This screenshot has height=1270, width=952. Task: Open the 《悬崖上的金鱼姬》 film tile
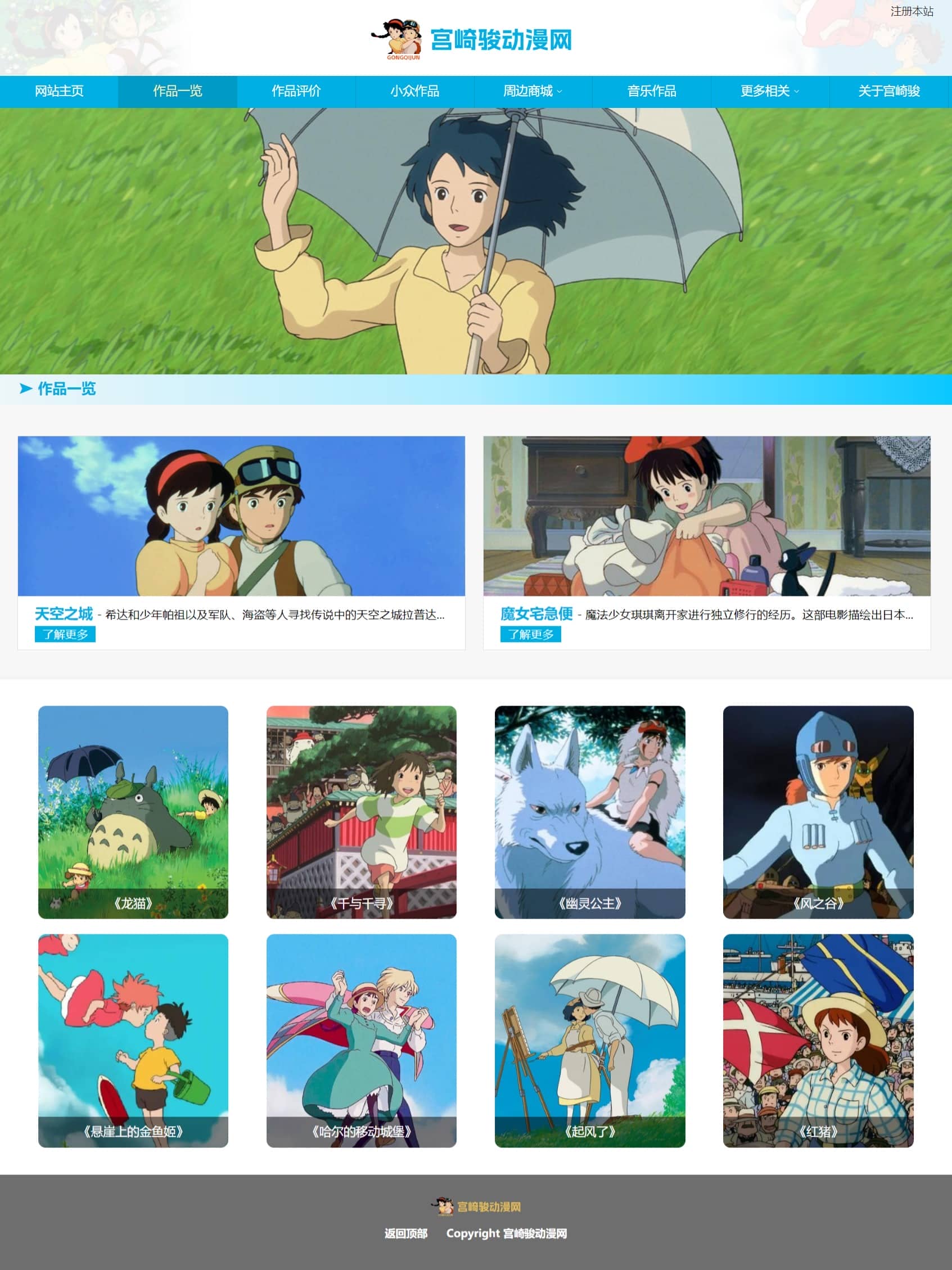pos(133,1041)
